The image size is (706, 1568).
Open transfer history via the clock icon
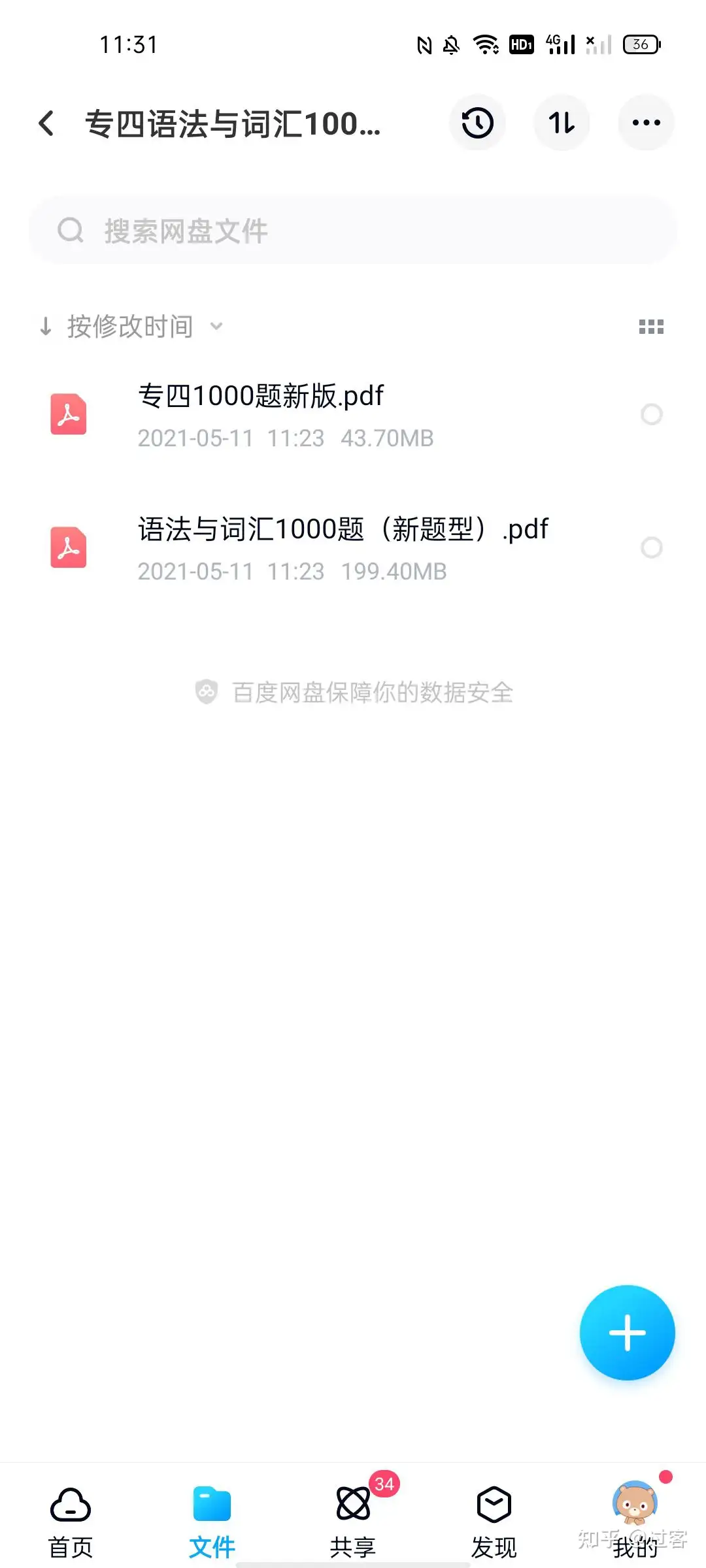(x=477, y=123)
